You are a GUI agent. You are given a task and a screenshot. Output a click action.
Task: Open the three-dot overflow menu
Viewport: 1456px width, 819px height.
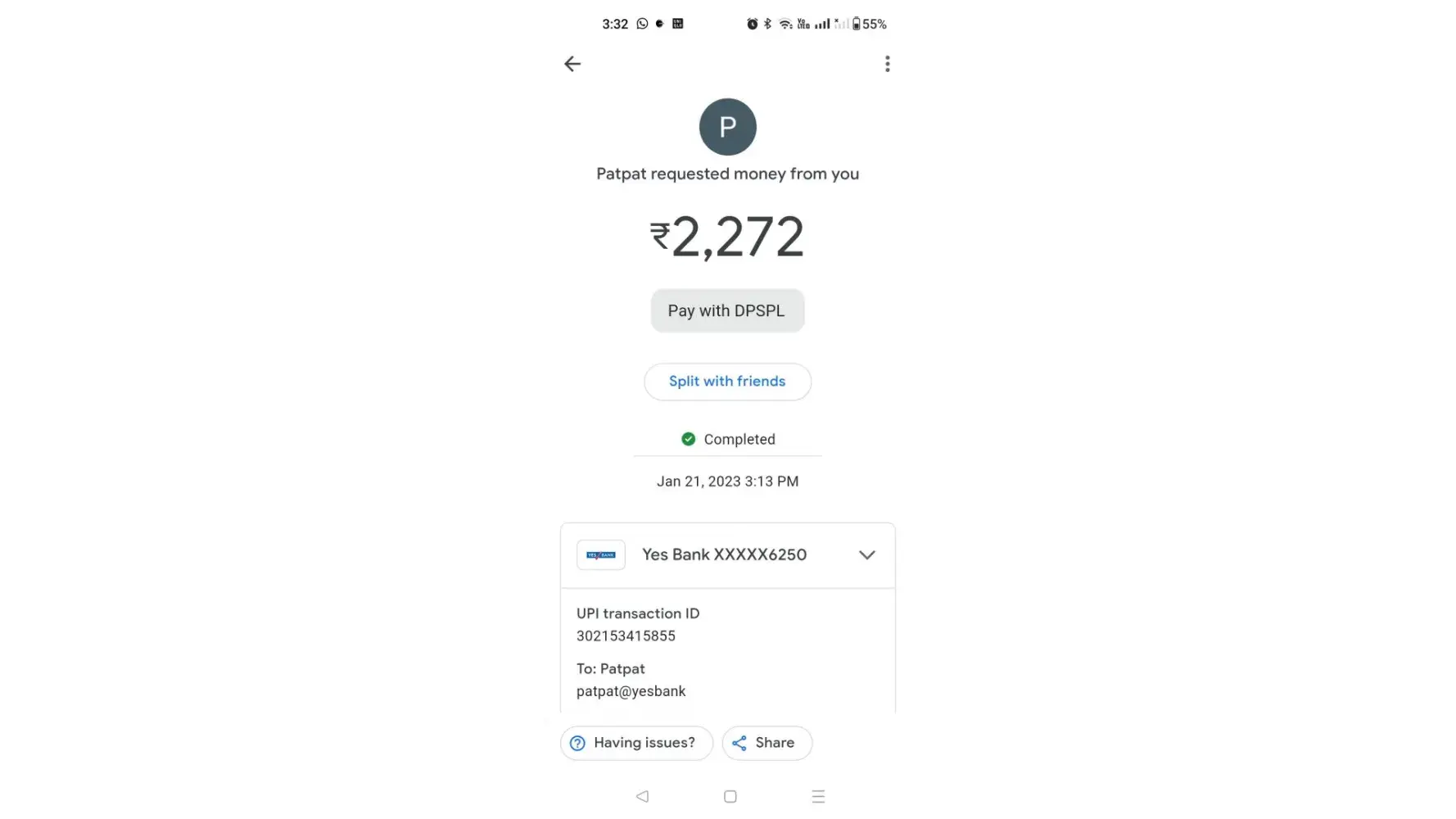point(887,64)
